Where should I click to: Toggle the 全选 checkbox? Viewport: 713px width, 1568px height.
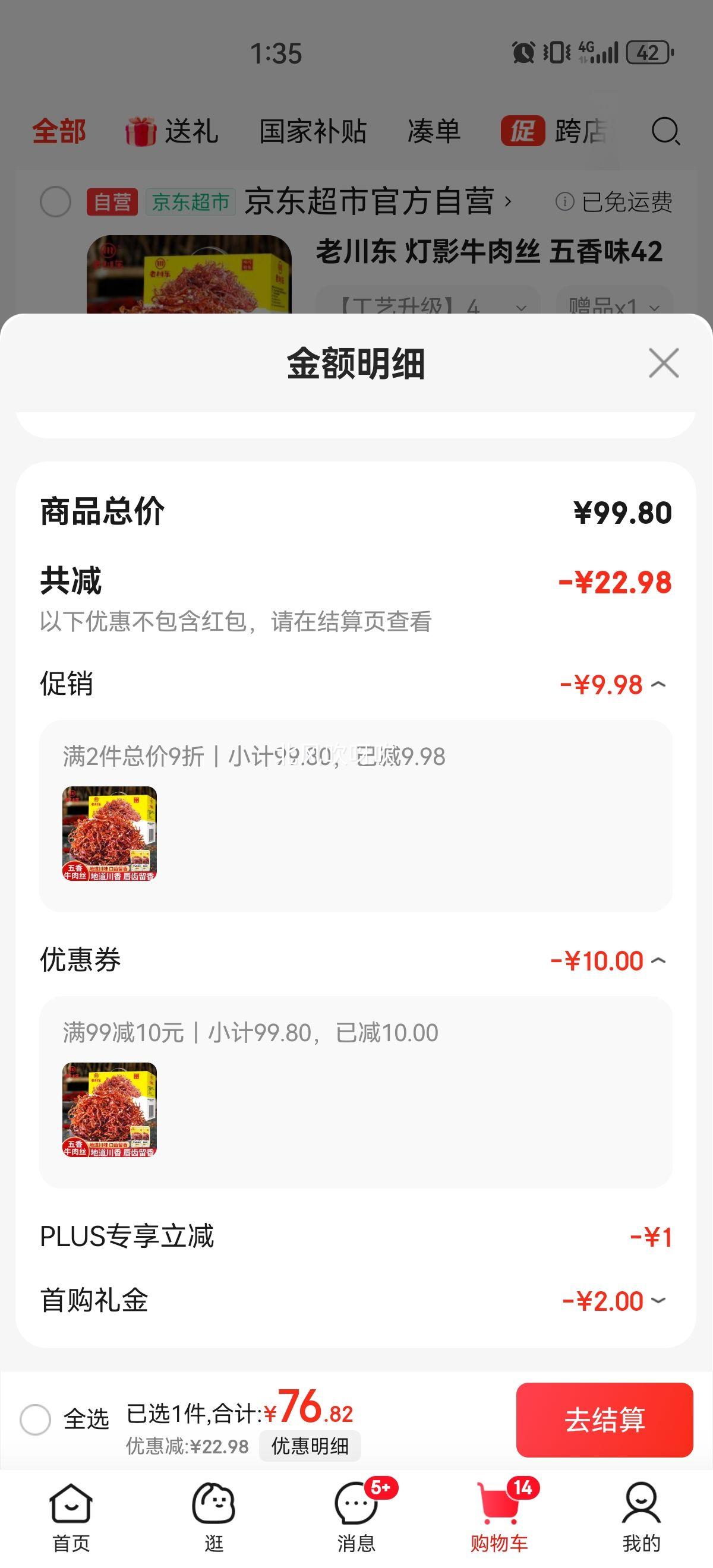coord(35,1420)
